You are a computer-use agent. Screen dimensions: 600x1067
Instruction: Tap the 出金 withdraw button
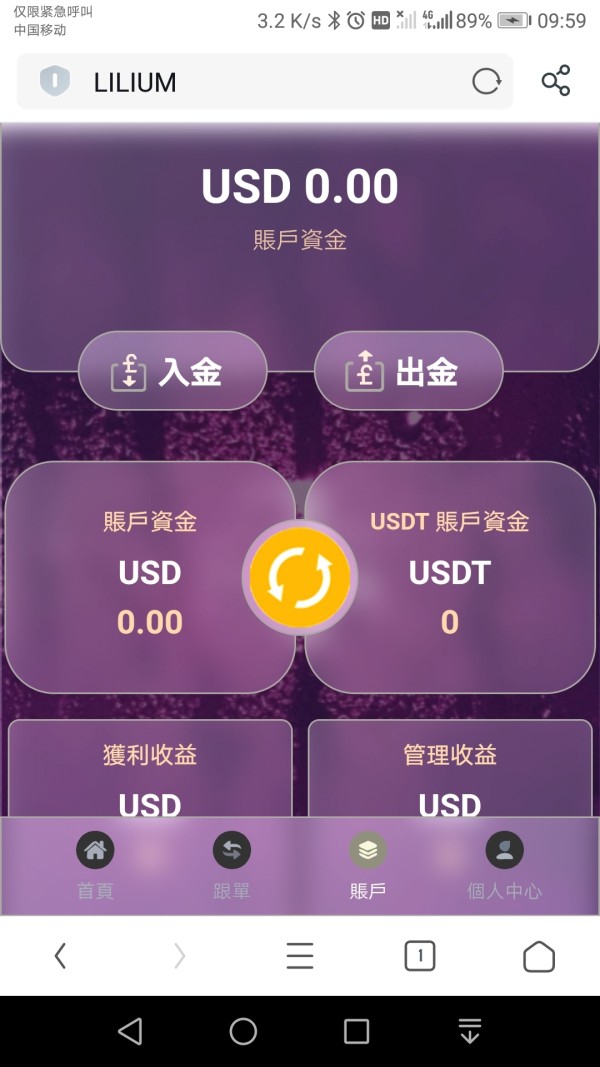[x=408, y=371]
